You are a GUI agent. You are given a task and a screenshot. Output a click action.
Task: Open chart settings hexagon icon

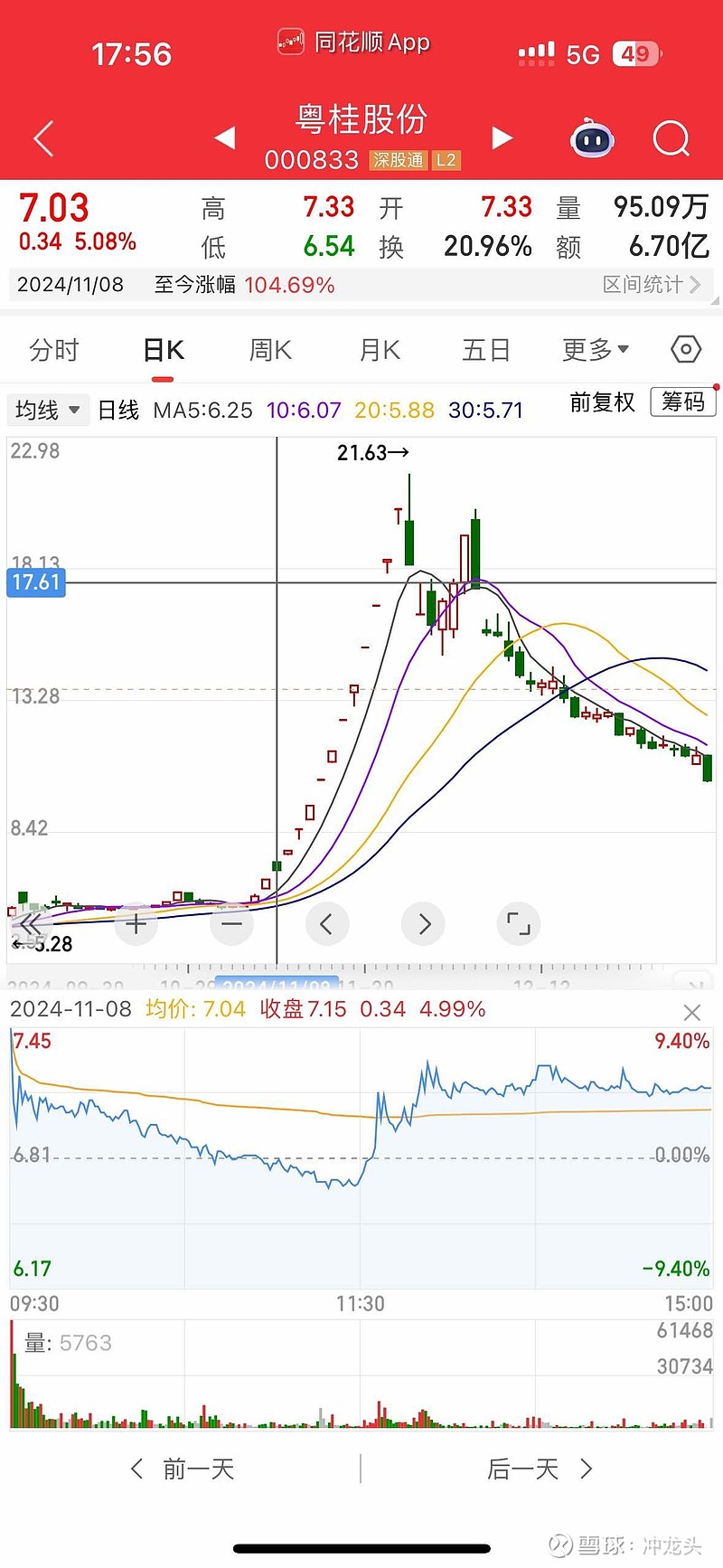[686, 349]
